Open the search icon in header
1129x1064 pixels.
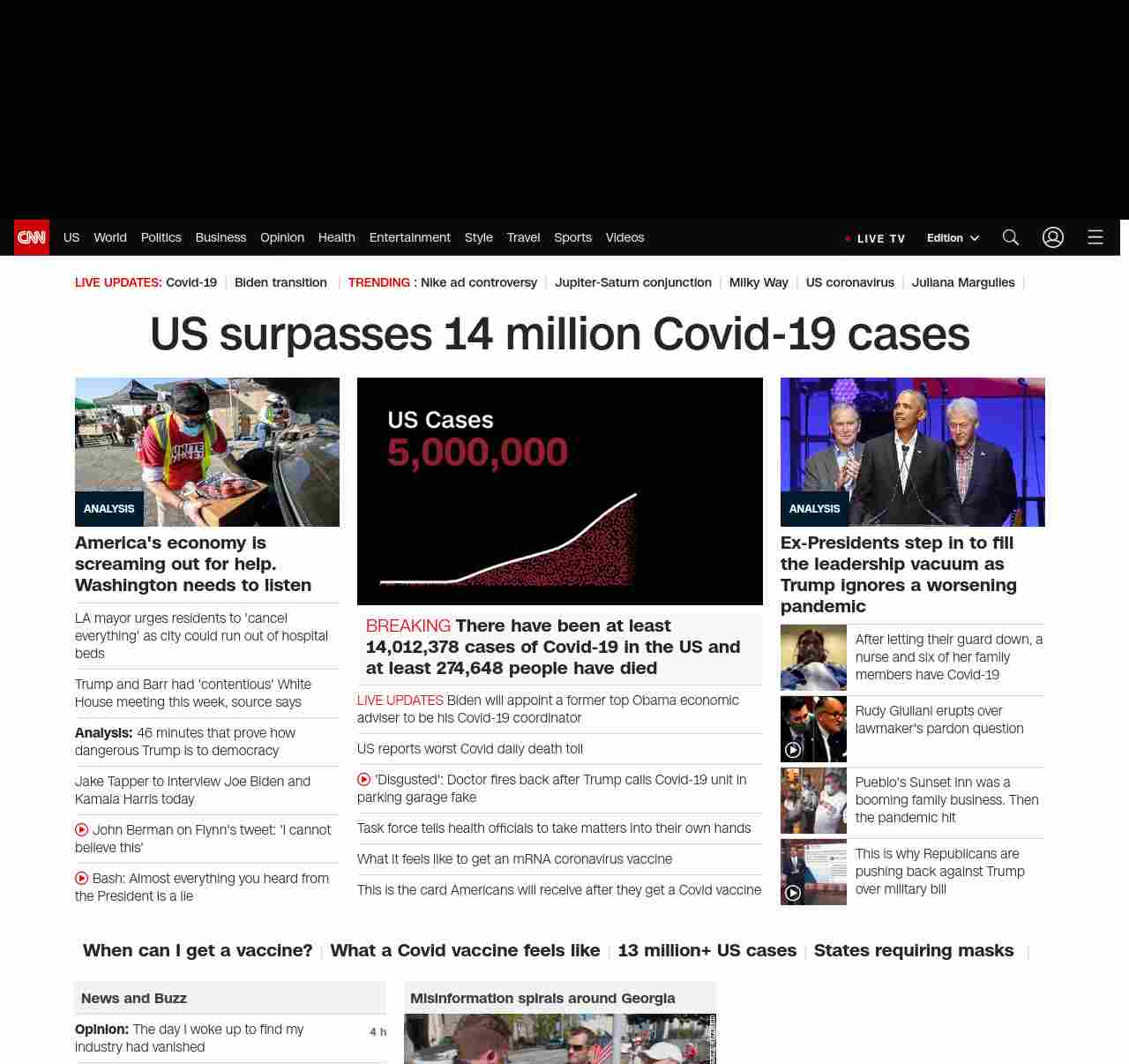[x=1011, y=237]
